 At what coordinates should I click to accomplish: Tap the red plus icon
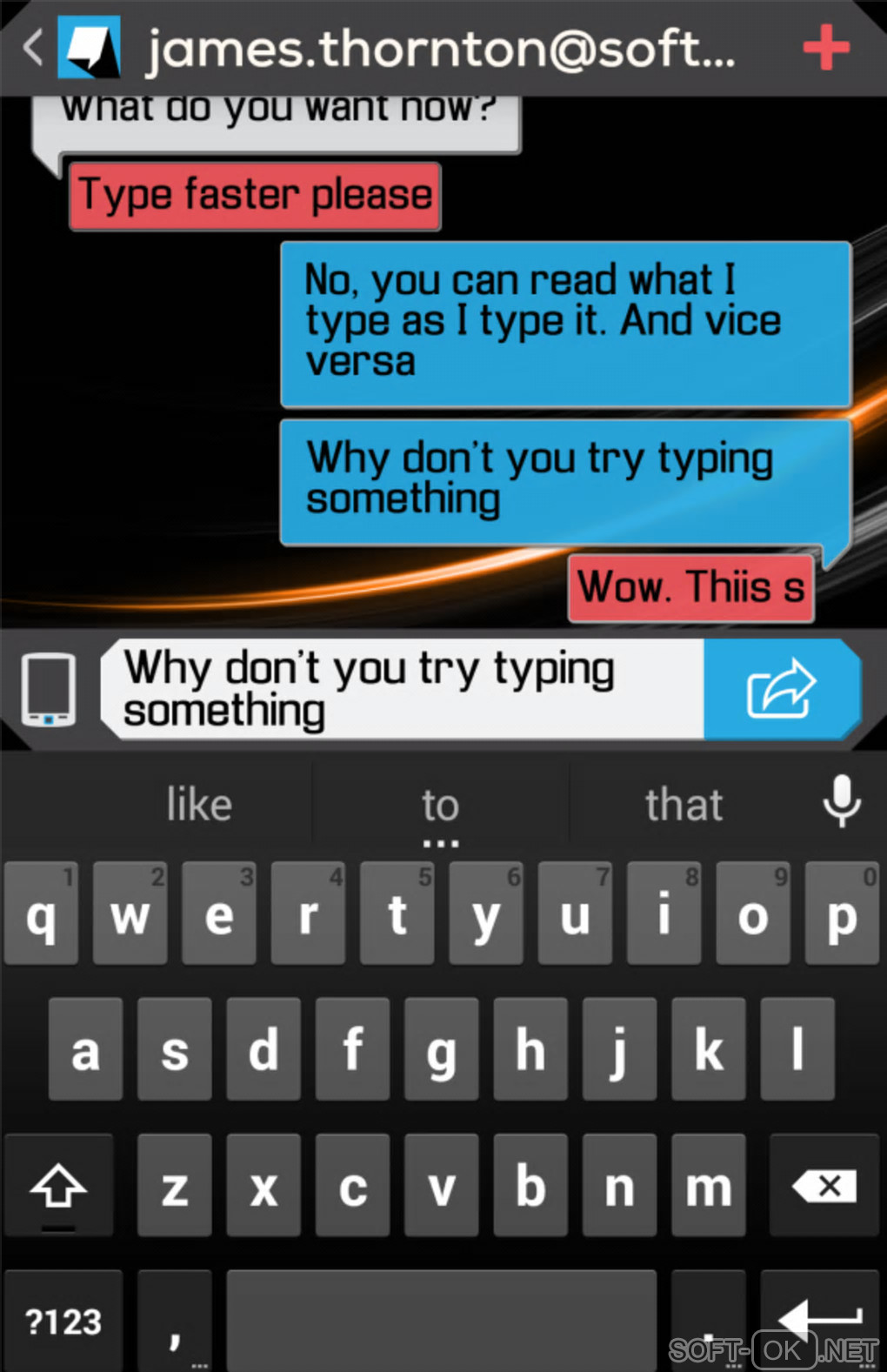825,48
